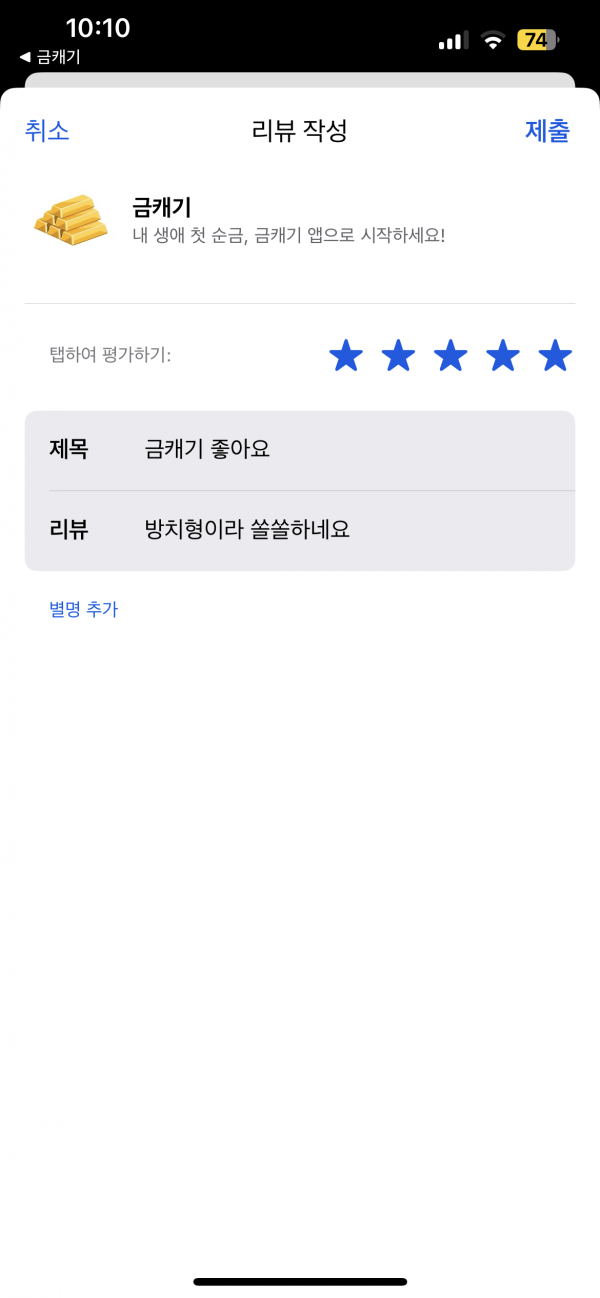Set rating to five stars
The image size is (600, 1298).
[x=555, y=355]
